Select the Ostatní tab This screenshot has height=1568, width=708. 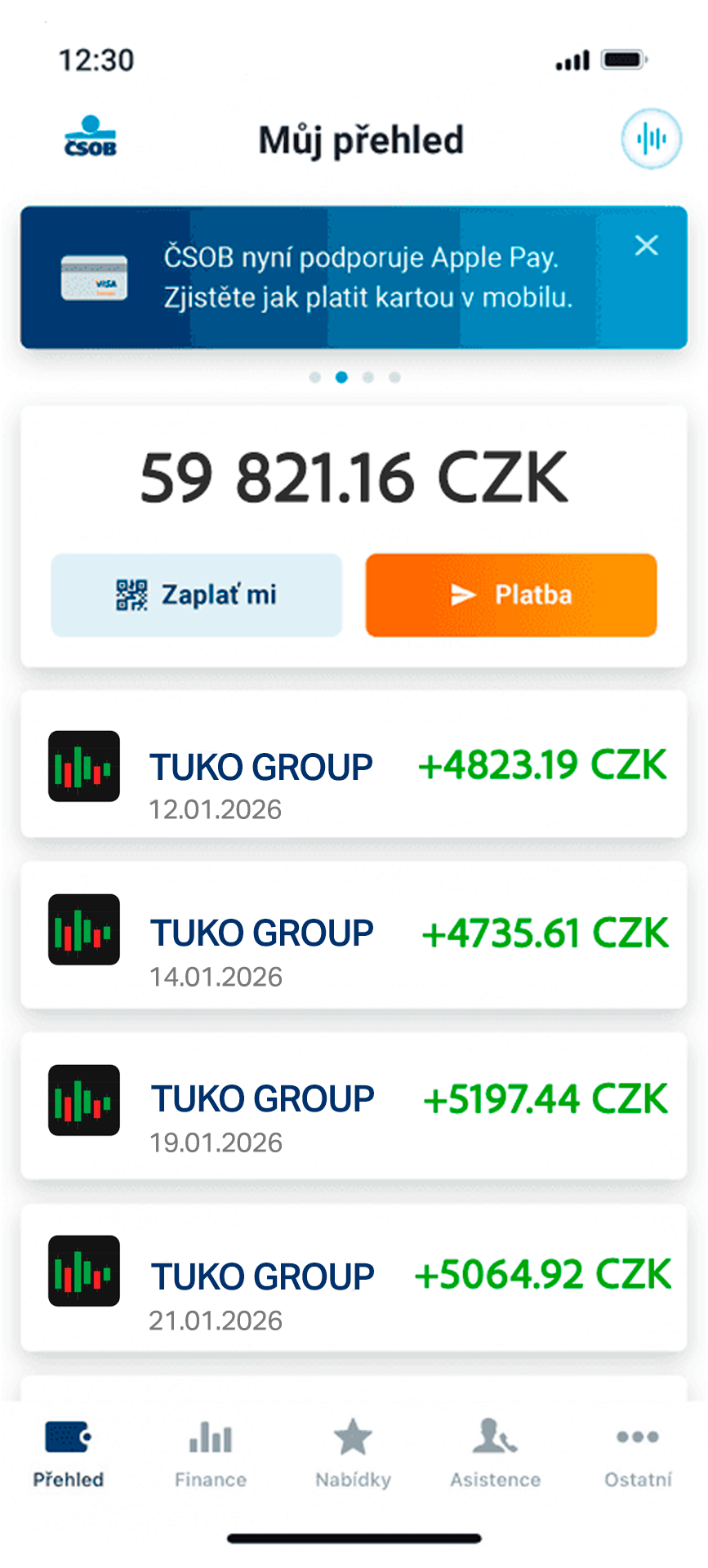(x=638, y=1455)
